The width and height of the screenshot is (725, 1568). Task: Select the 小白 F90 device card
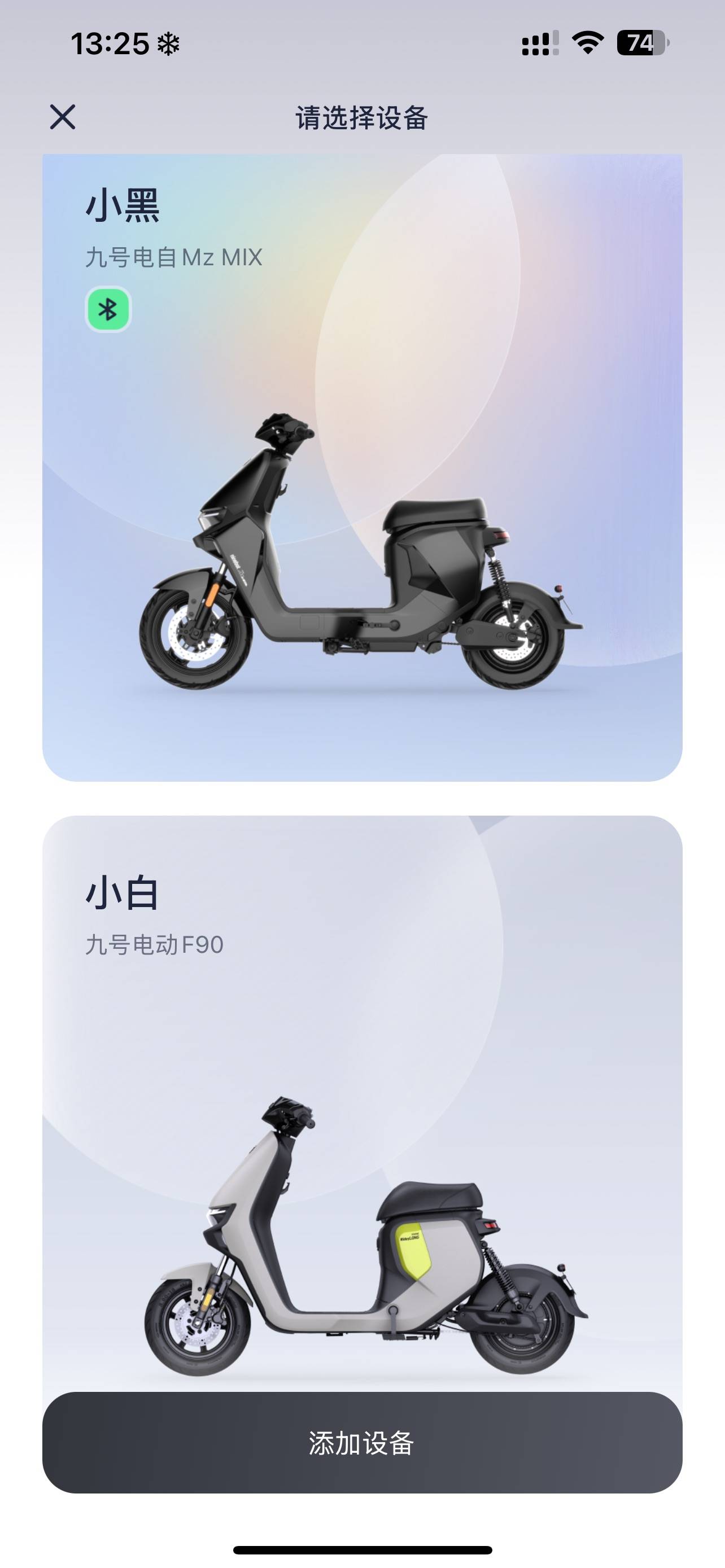coord(362,1096)
